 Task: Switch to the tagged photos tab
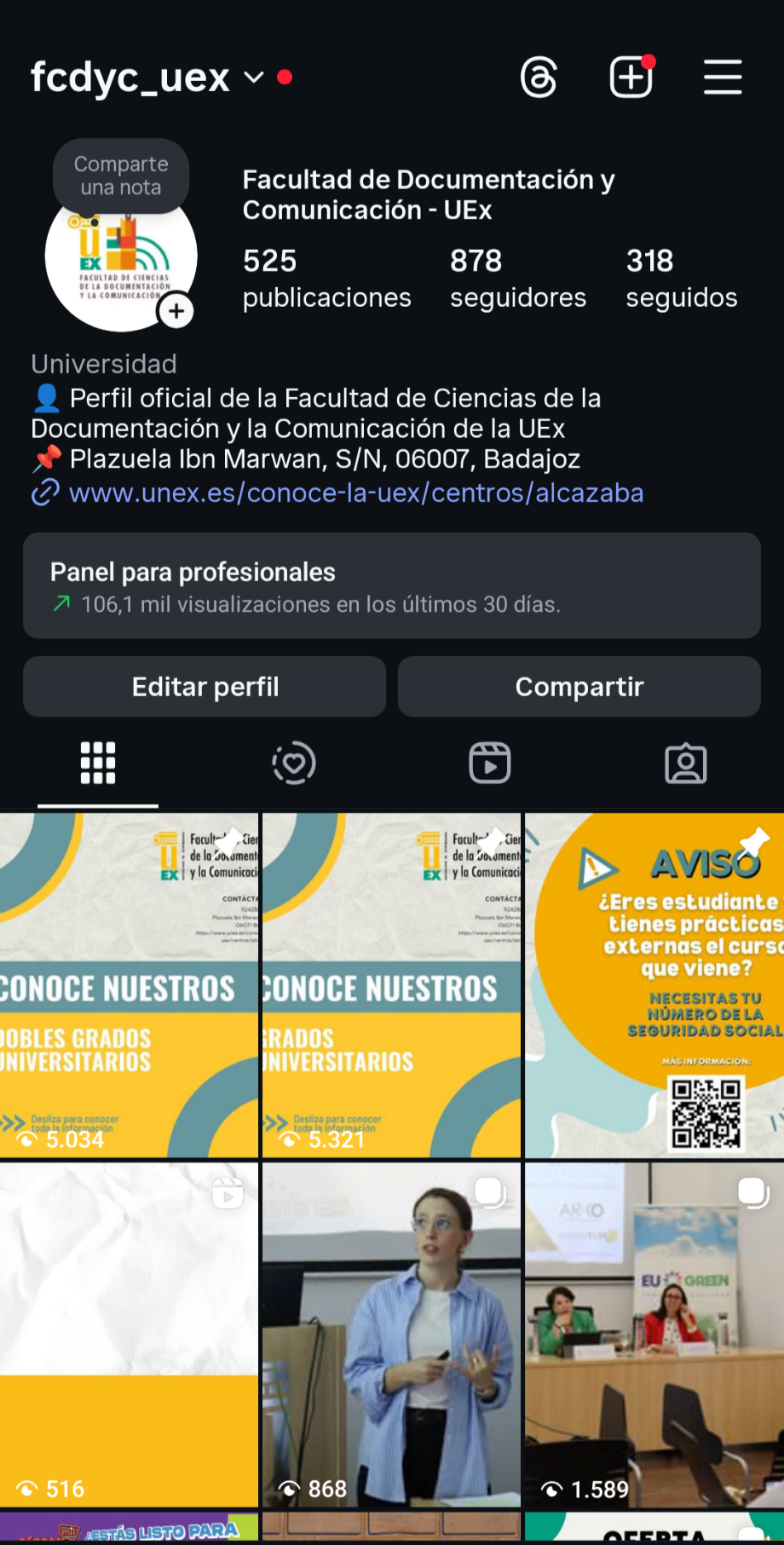[686, 763]
